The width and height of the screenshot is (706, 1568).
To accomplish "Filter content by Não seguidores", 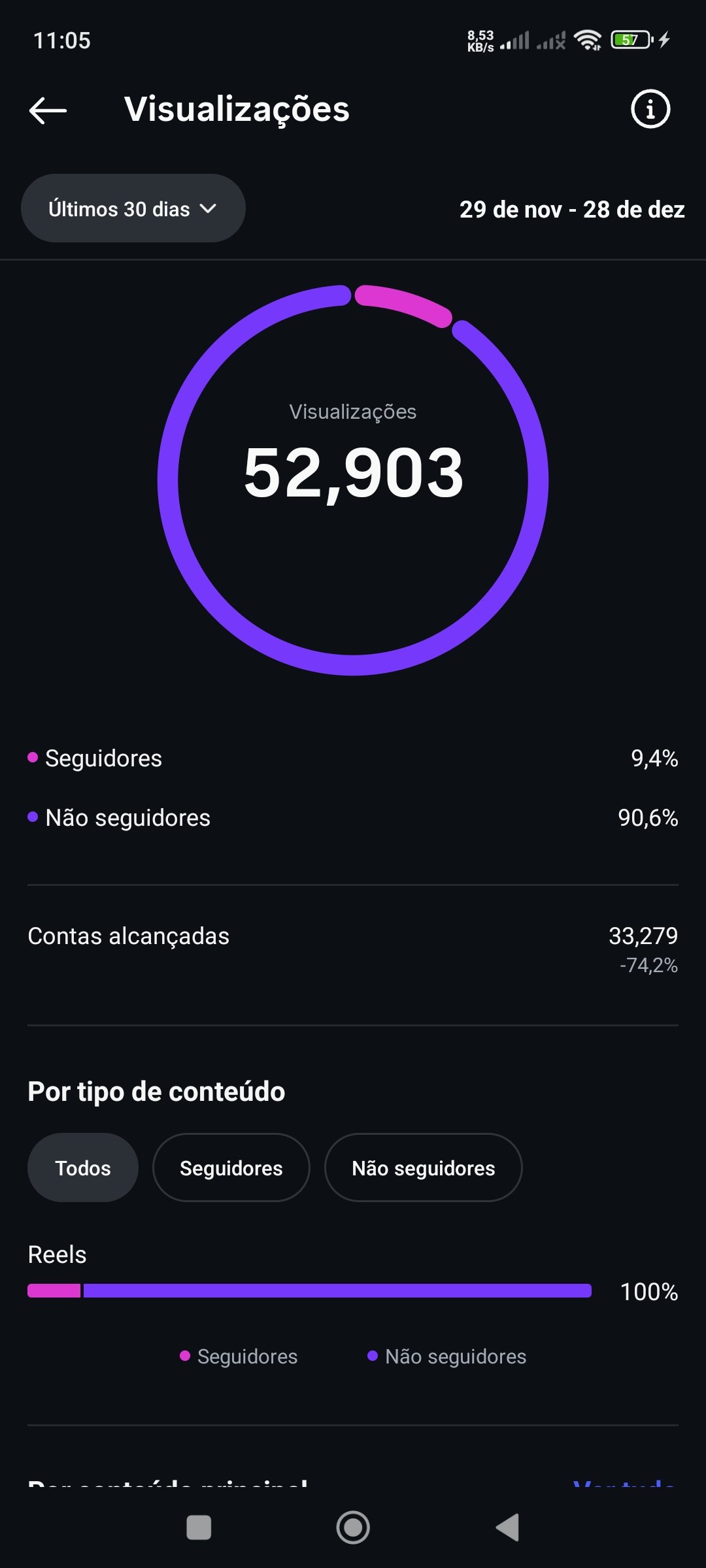I will tap(423, 1168).
